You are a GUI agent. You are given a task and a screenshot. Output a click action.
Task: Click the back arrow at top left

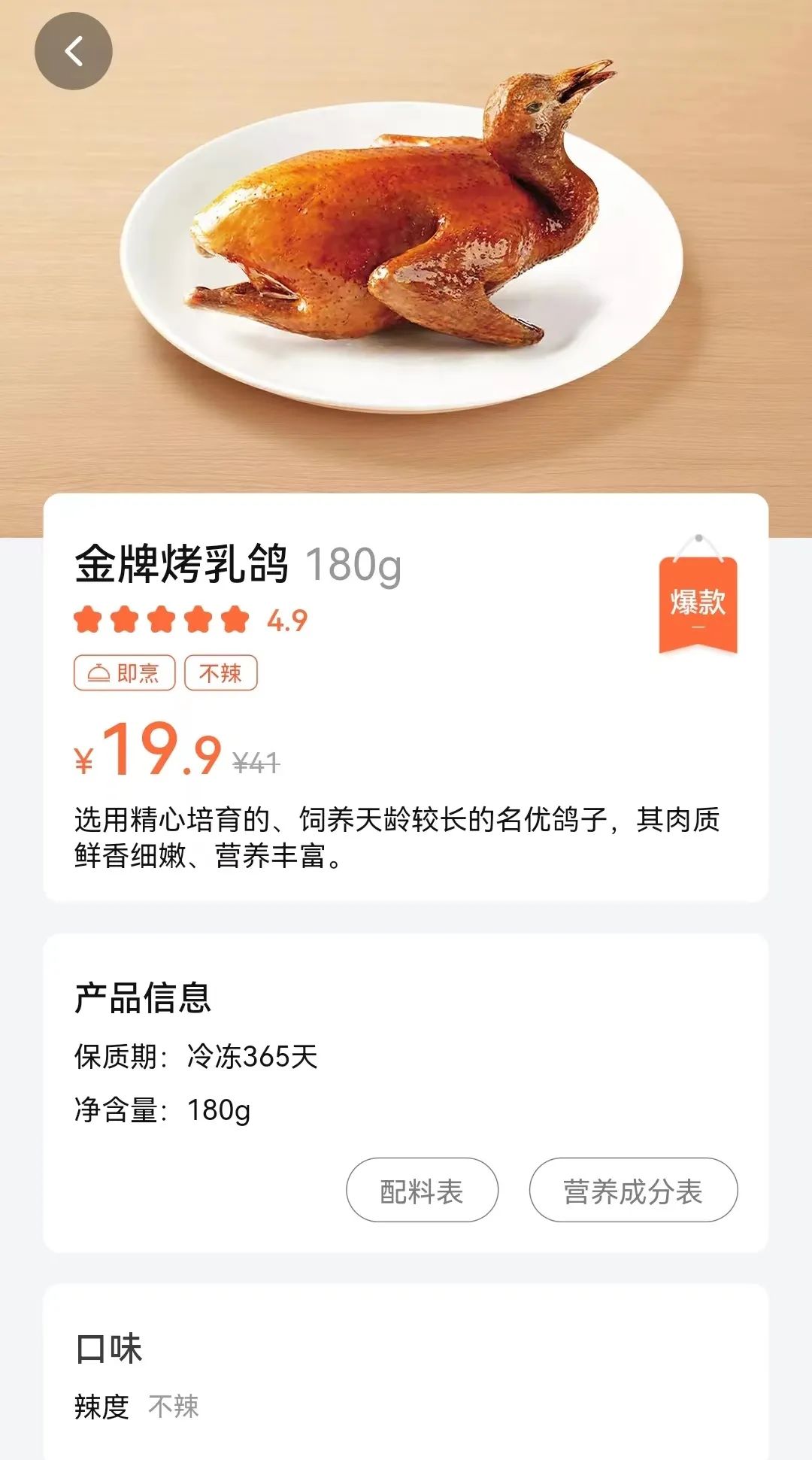point(75,51)
